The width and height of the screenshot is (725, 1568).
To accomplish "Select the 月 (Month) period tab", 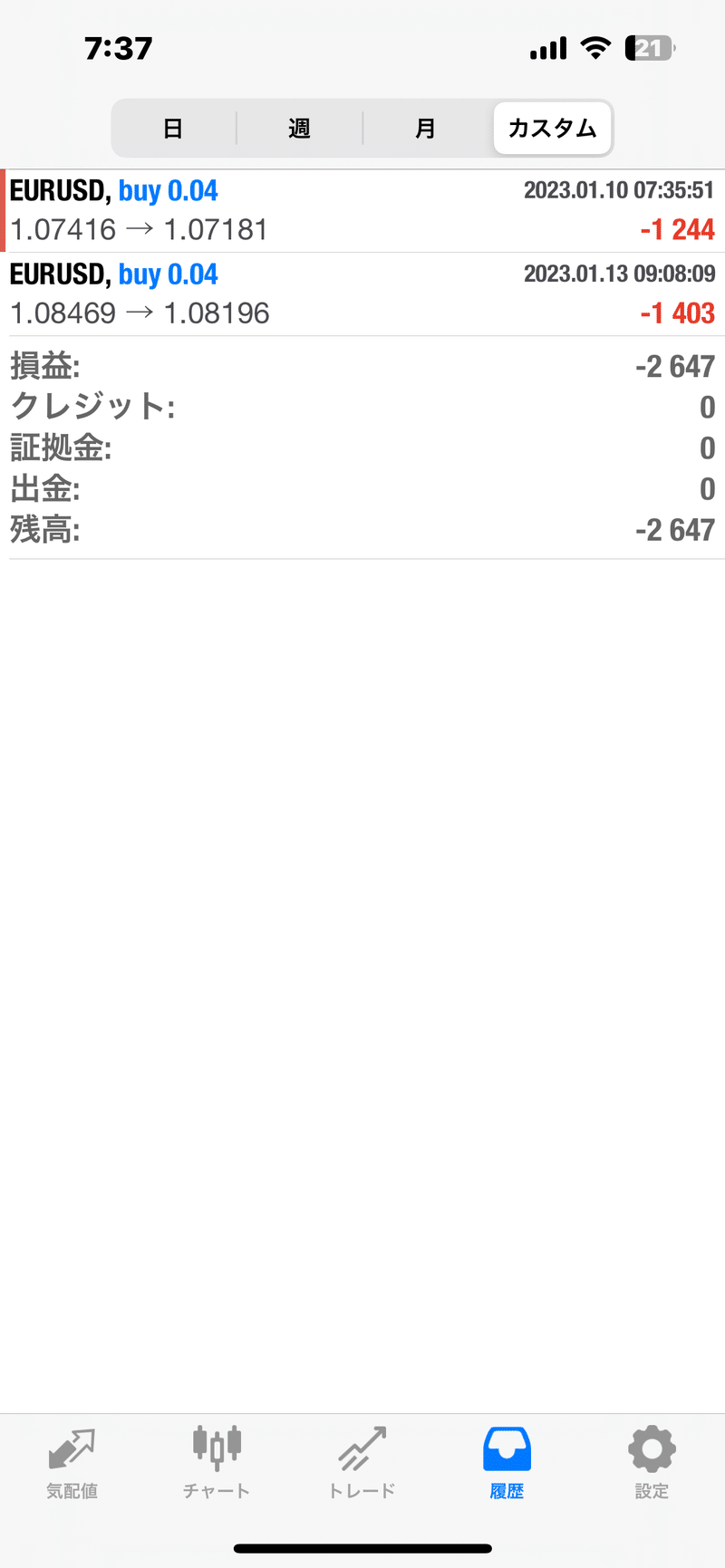I will 425,129.
